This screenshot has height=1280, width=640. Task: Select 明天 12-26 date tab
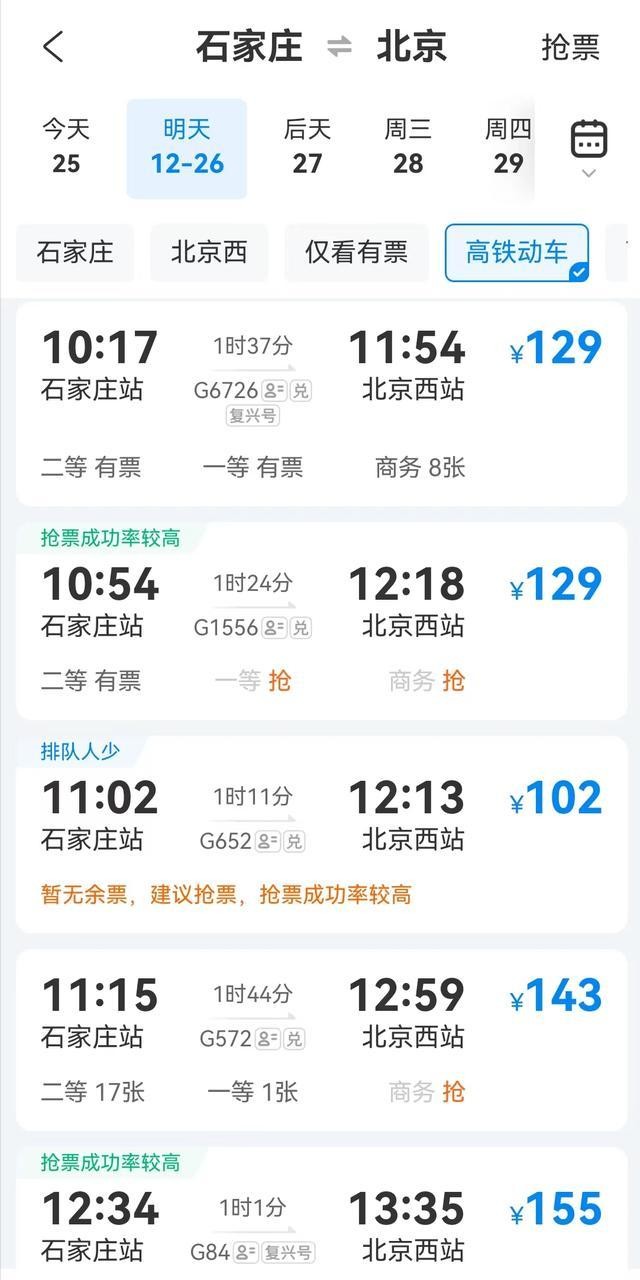(187, 146)
